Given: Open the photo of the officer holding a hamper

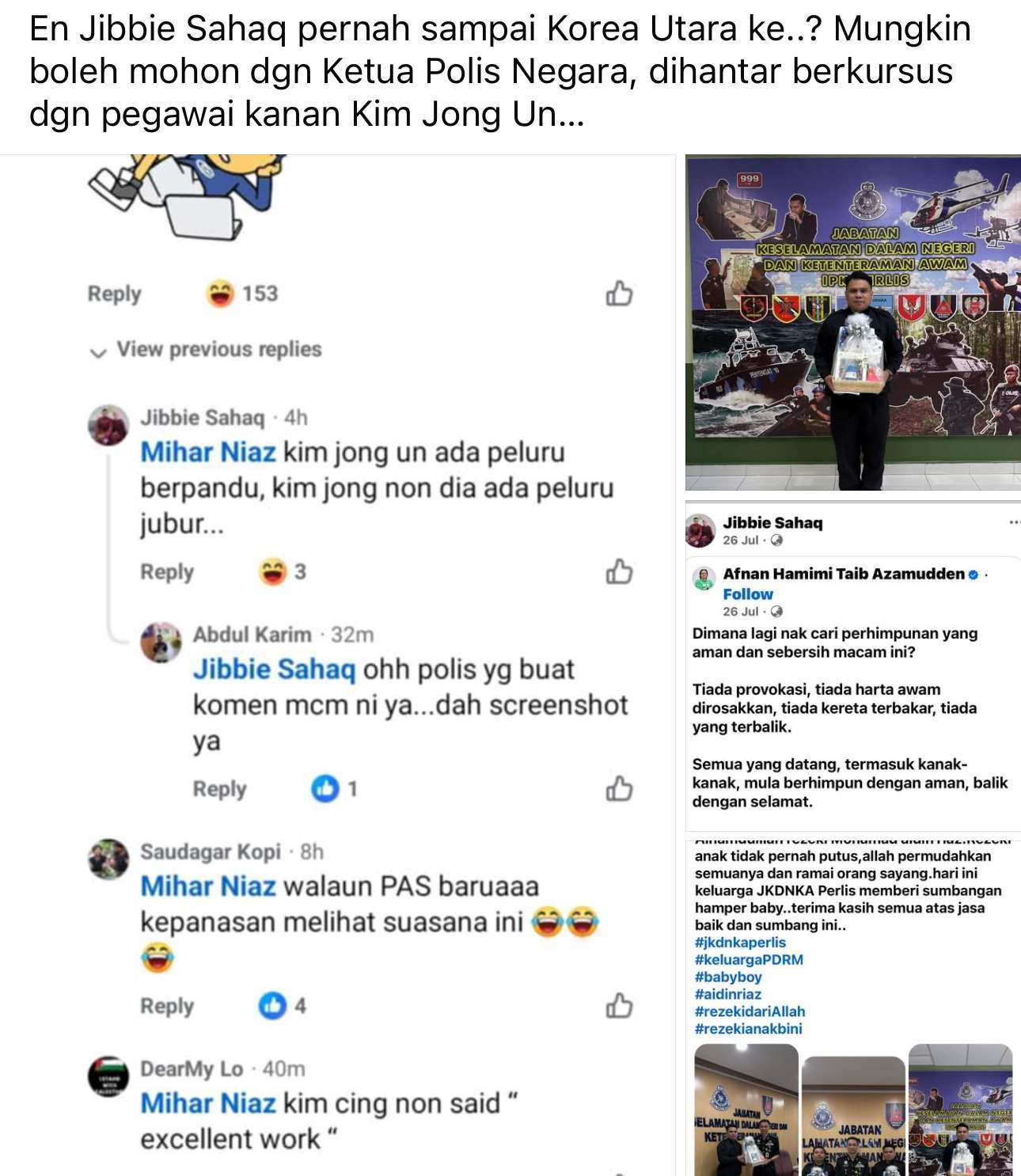Looking at the screenshot, I should [853, 323].
